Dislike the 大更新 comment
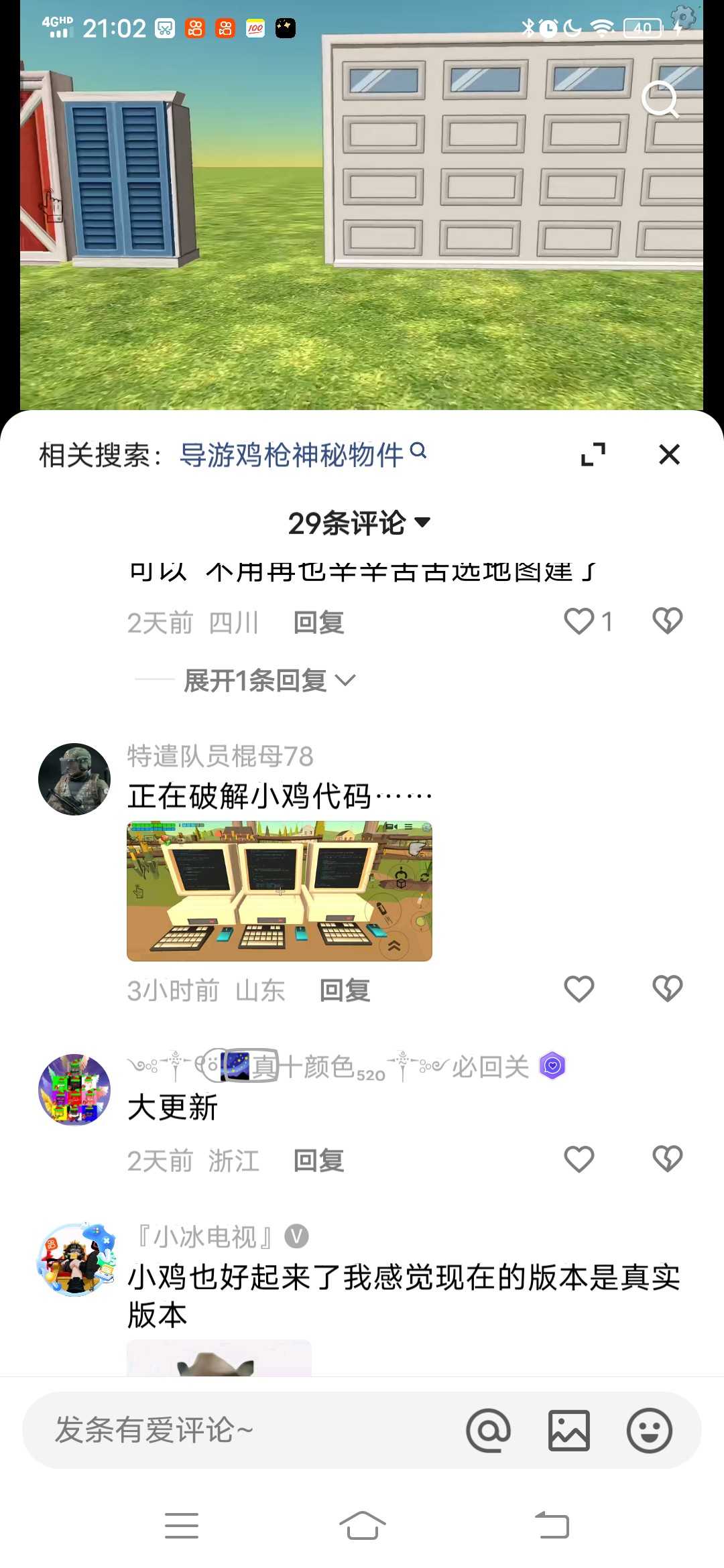The image size is (724, 1568). click(667, 1159)
